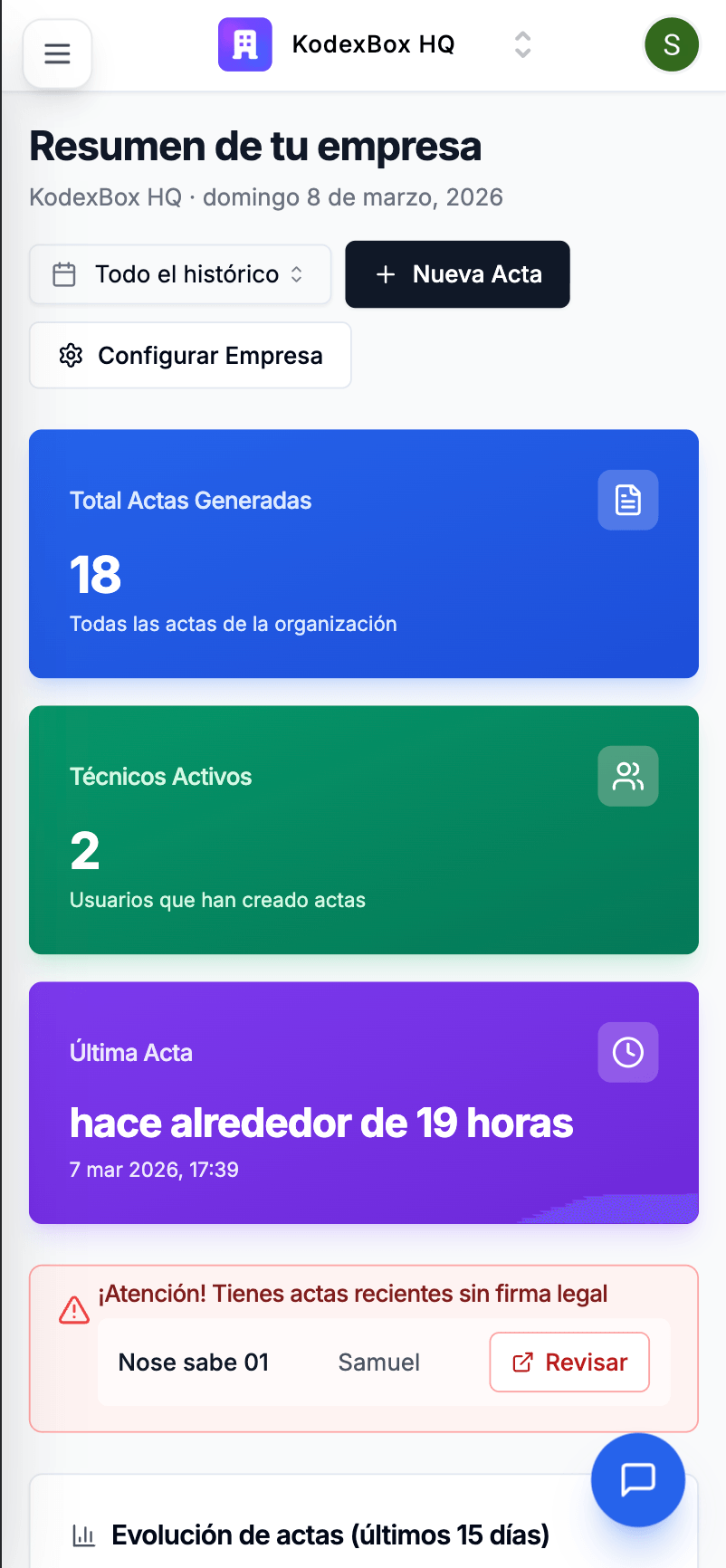Click the KodexBox purple building logo
The image size is (726, 1568).
[x=244, y=43]
